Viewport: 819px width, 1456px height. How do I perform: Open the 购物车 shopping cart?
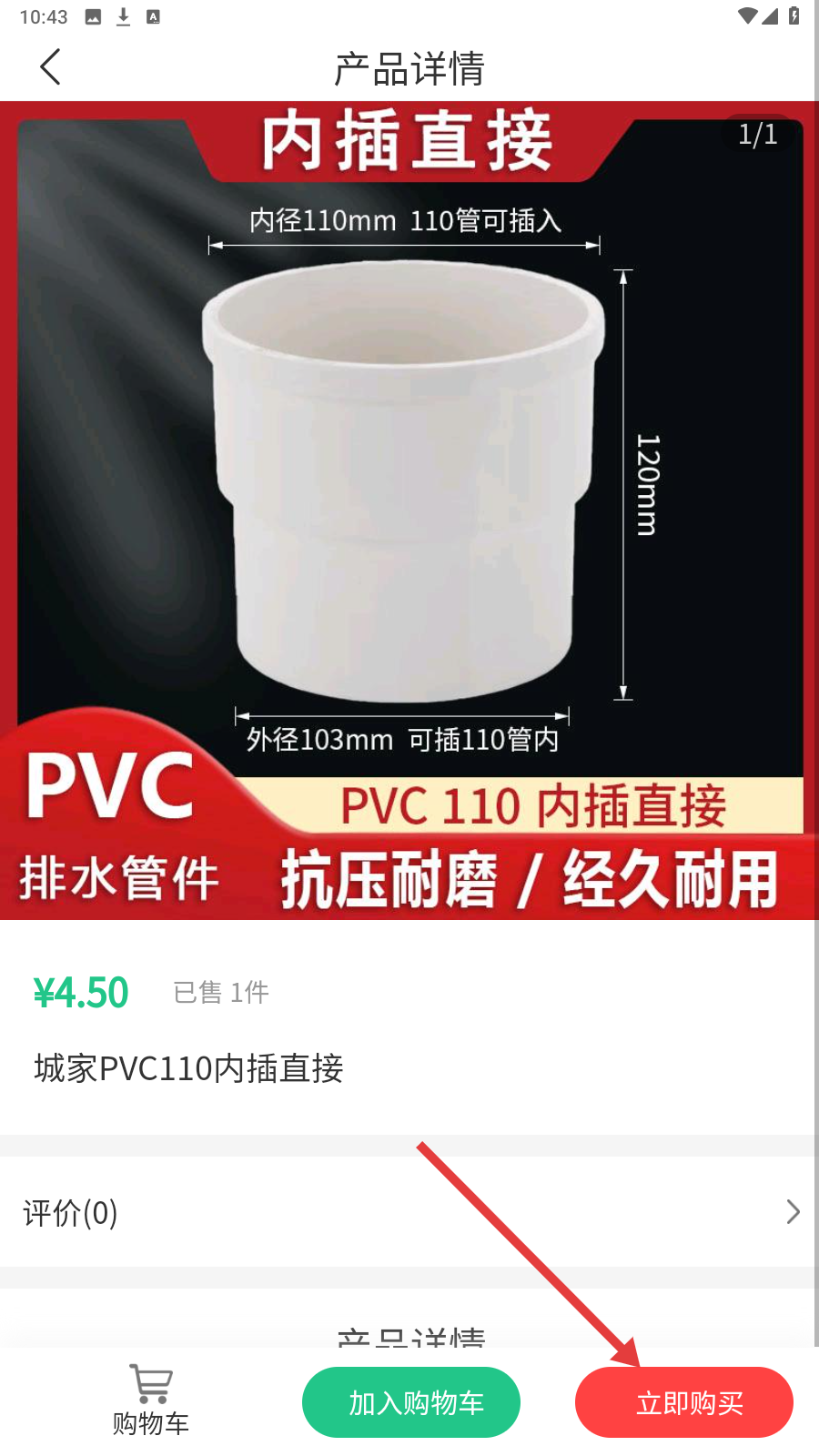click(150, 1401)
